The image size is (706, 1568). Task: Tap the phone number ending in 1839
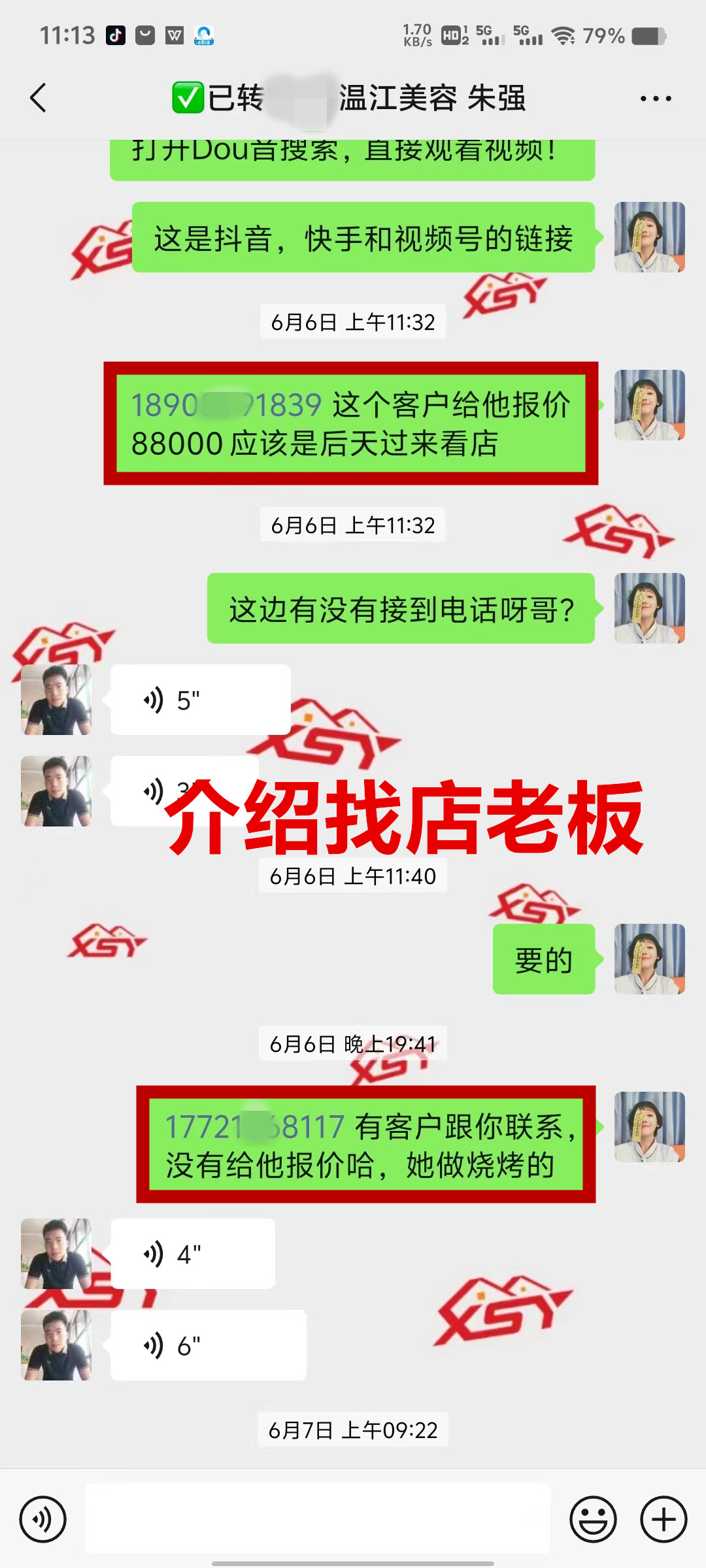tap(226, 406)
